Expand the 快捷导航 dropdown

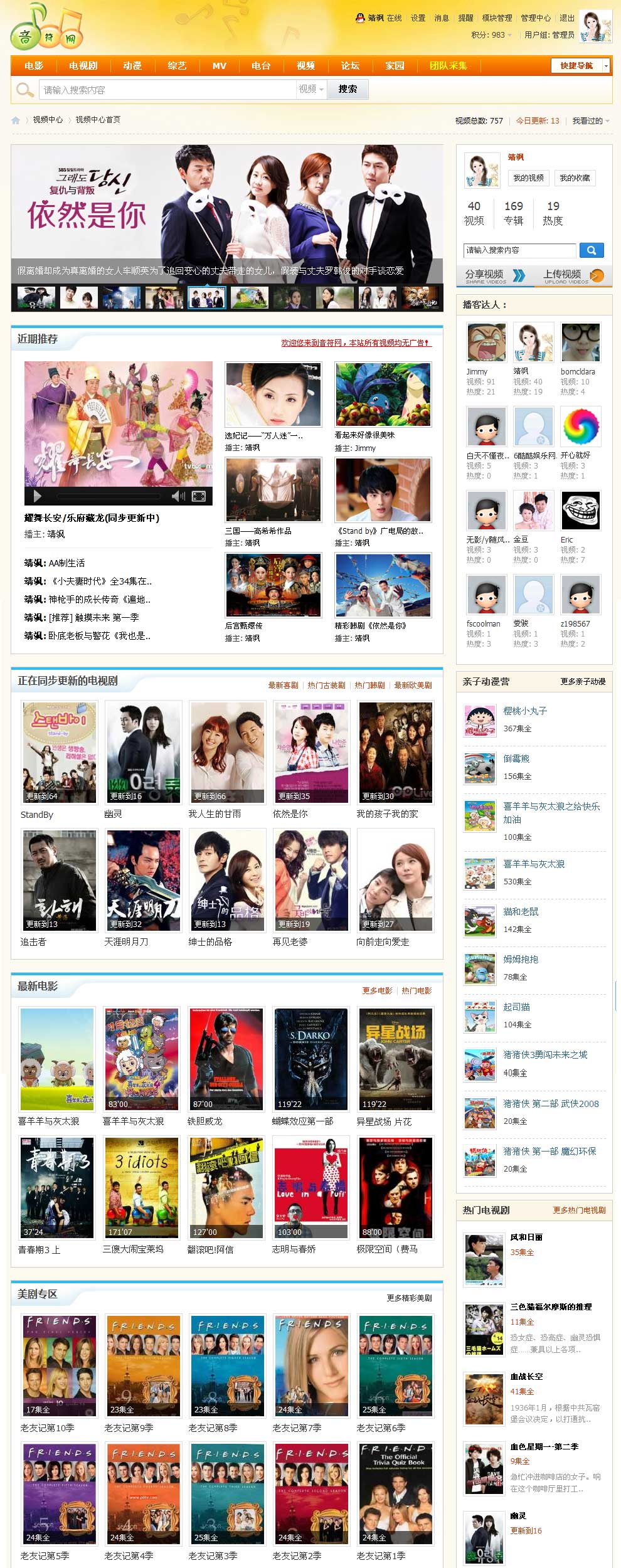[580, 66]
